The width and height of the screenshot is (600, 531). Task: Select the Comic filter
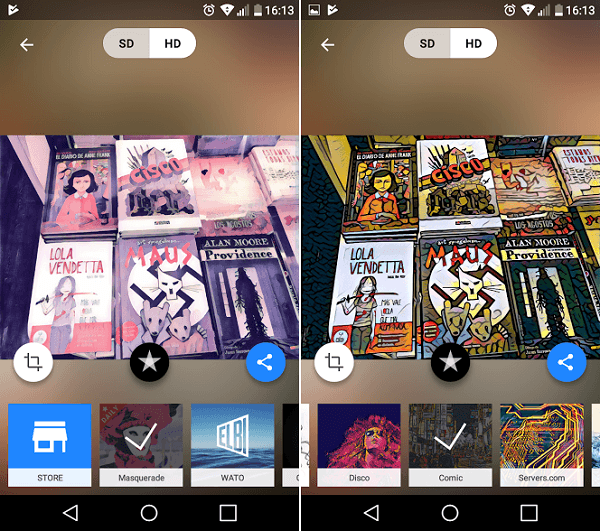coord(450,444)
